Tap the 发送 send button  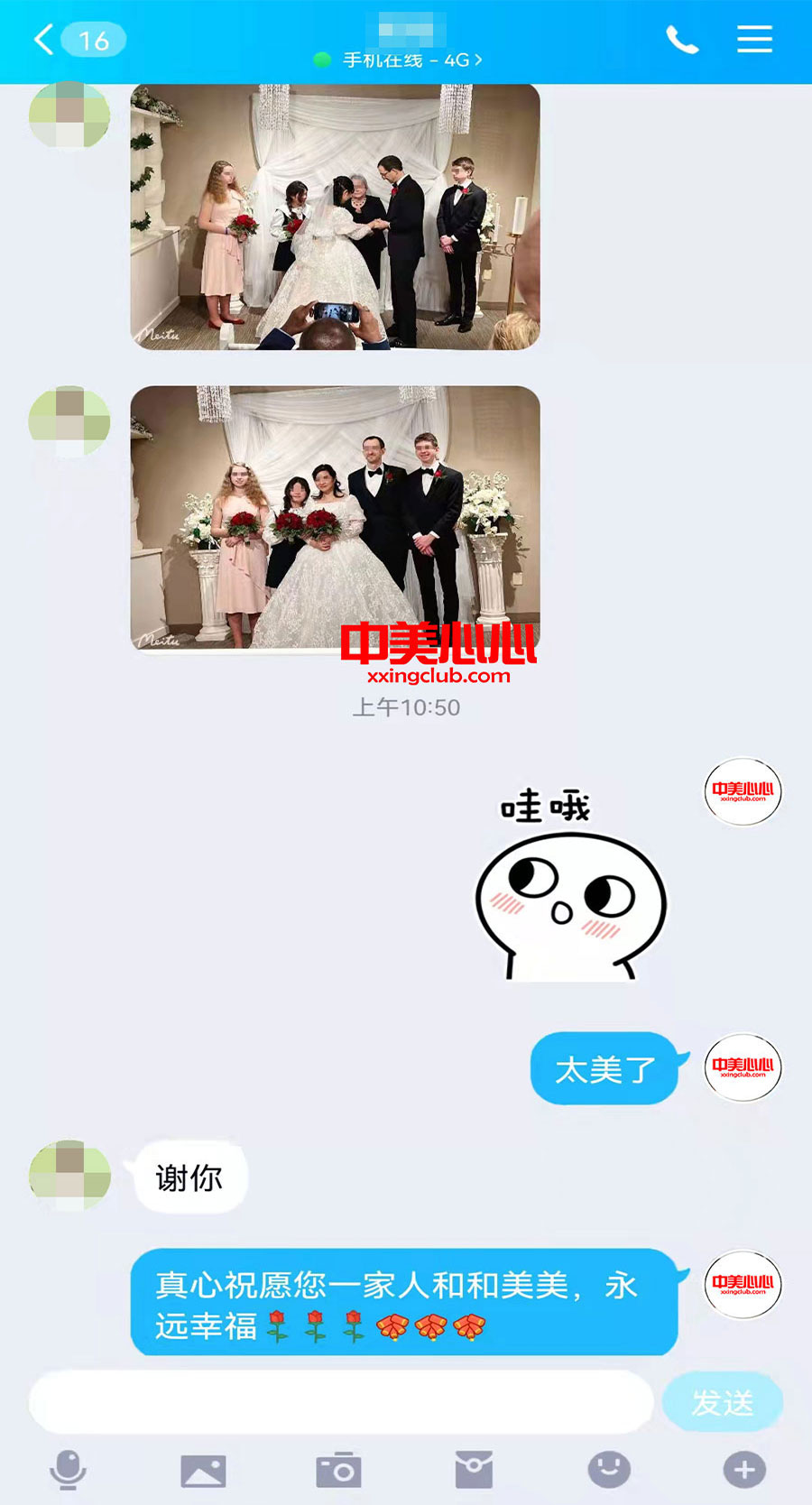[x=722, y=1402]
